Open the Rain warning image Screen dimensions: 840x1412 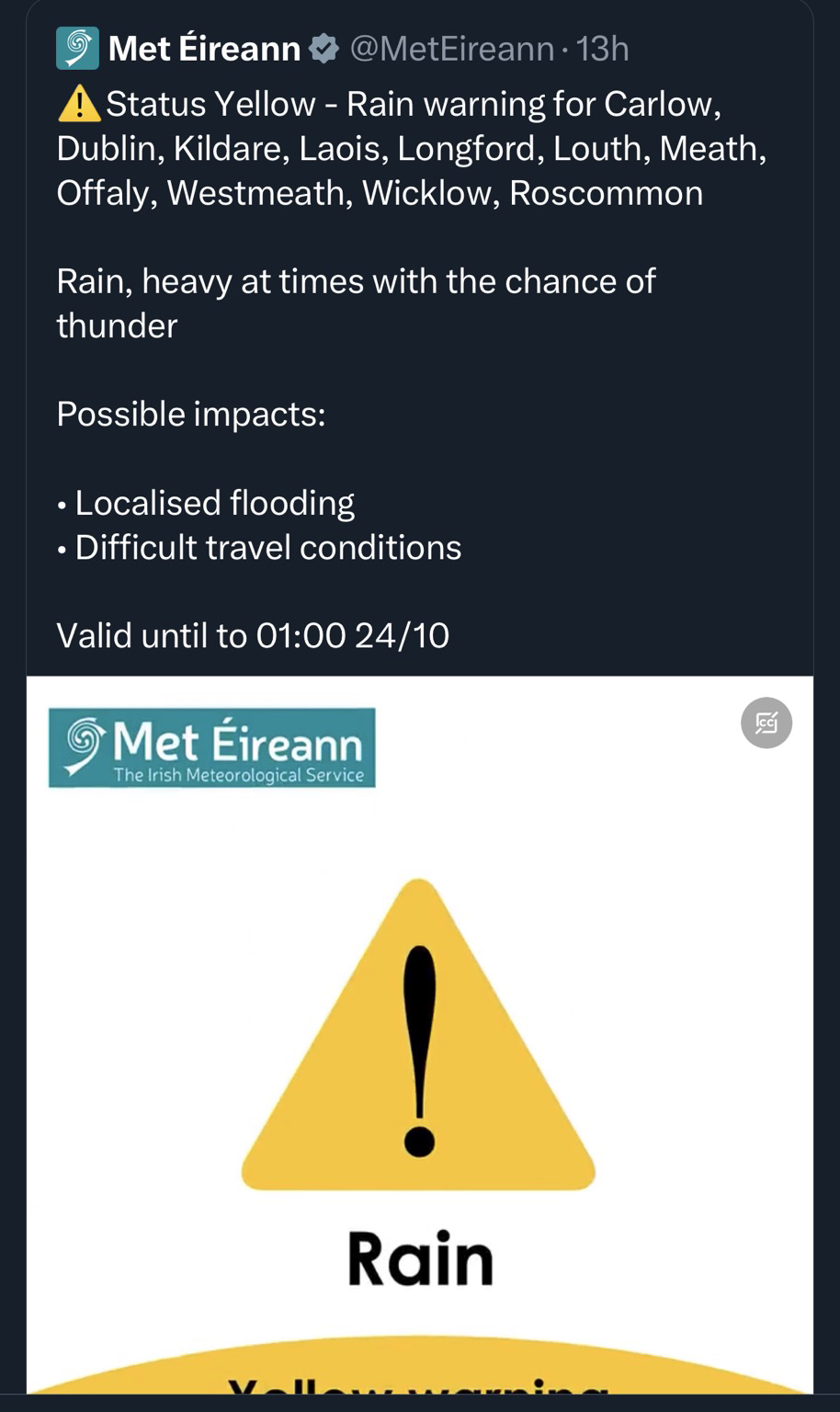[x=420, y=1034]
